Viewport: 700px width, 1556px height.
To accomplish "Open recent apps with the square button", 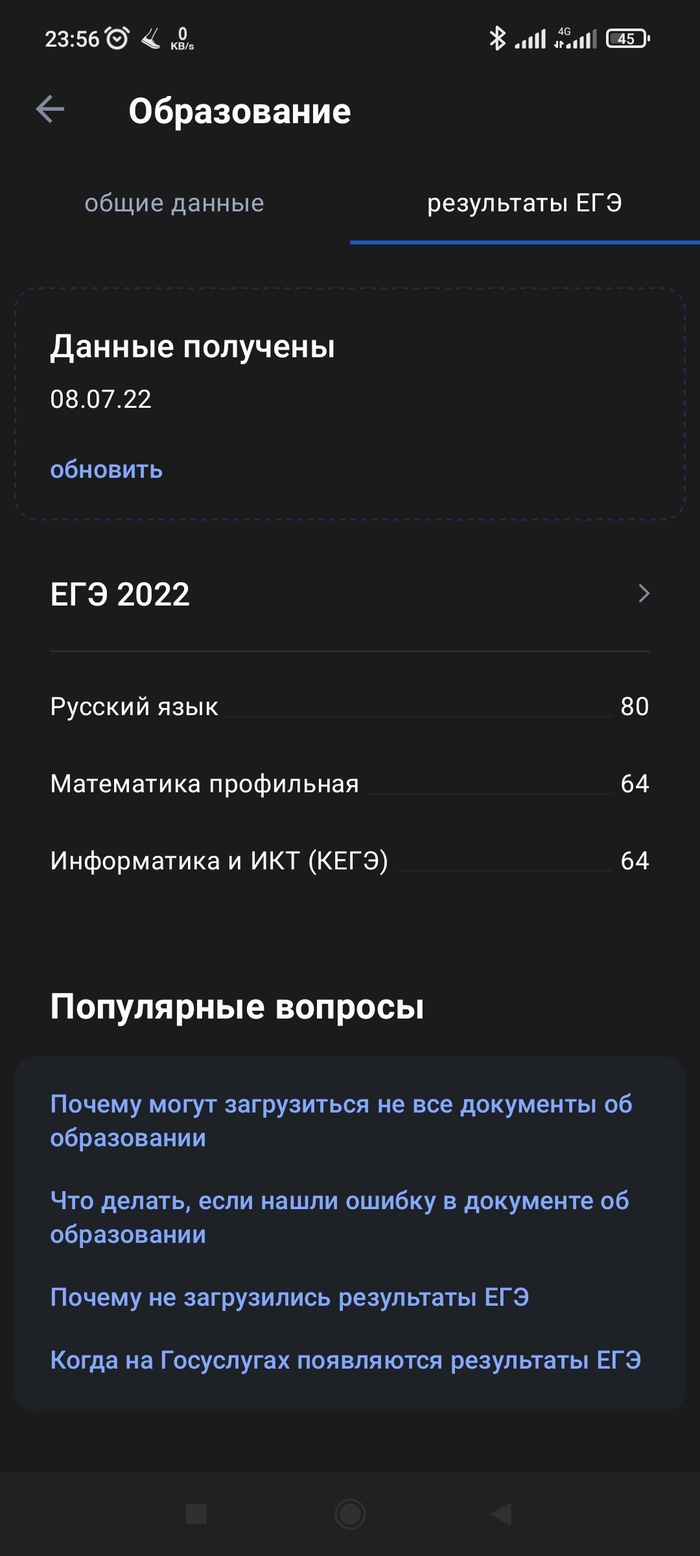I will tap(197, 1514).
